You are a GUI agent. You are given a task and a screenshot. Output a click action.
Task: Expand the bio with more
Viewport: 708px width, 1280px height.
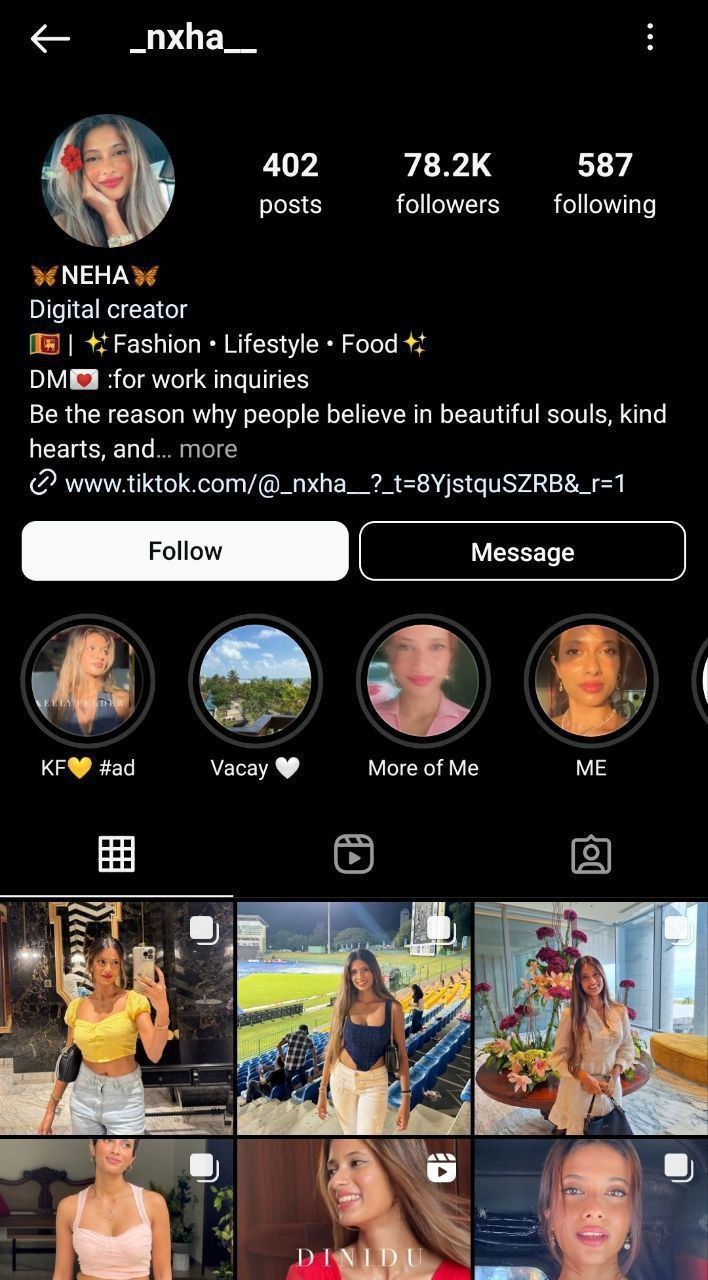208,449
